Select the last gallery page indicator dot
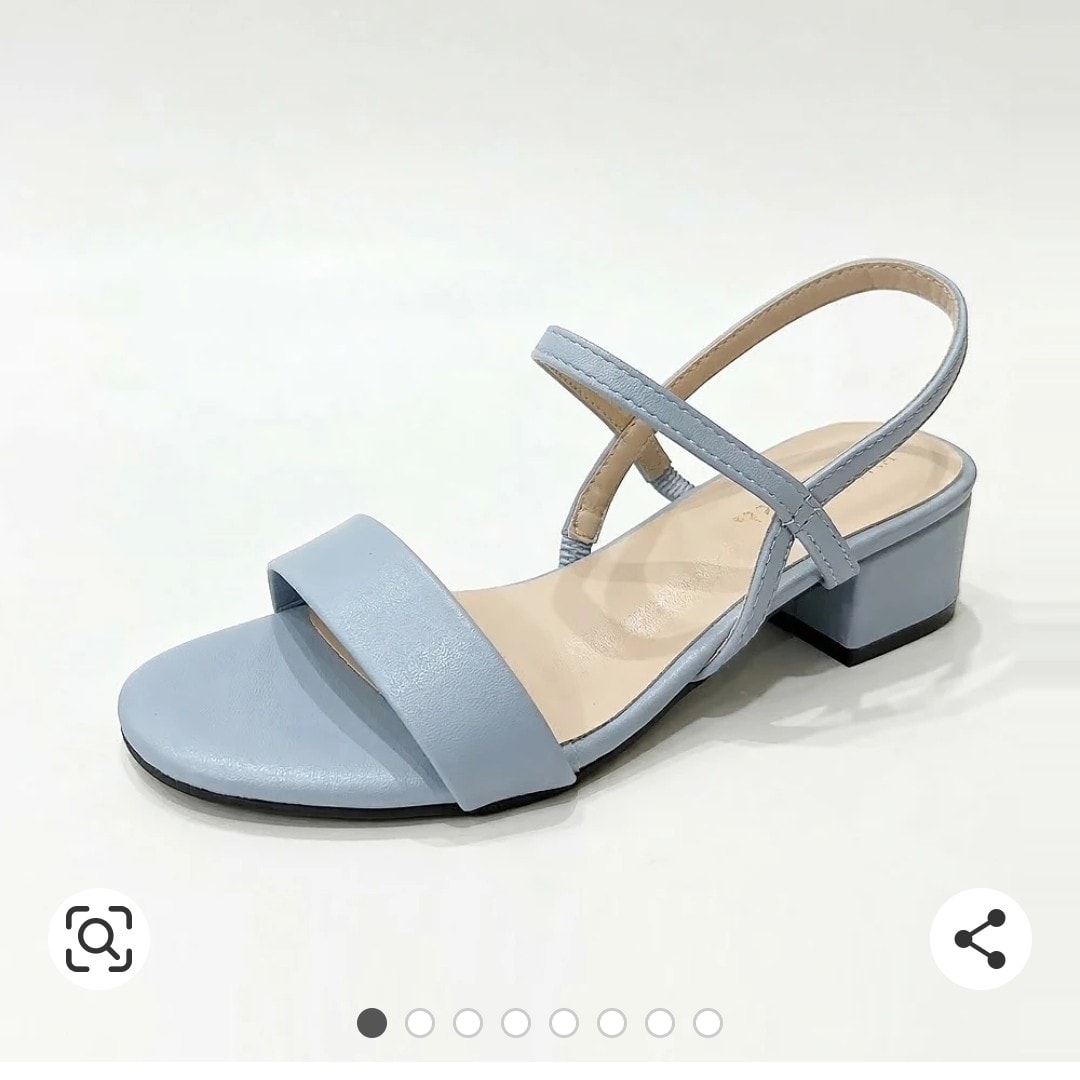Viewport: 1080px width, 1080px height. tap(708, 1022)
